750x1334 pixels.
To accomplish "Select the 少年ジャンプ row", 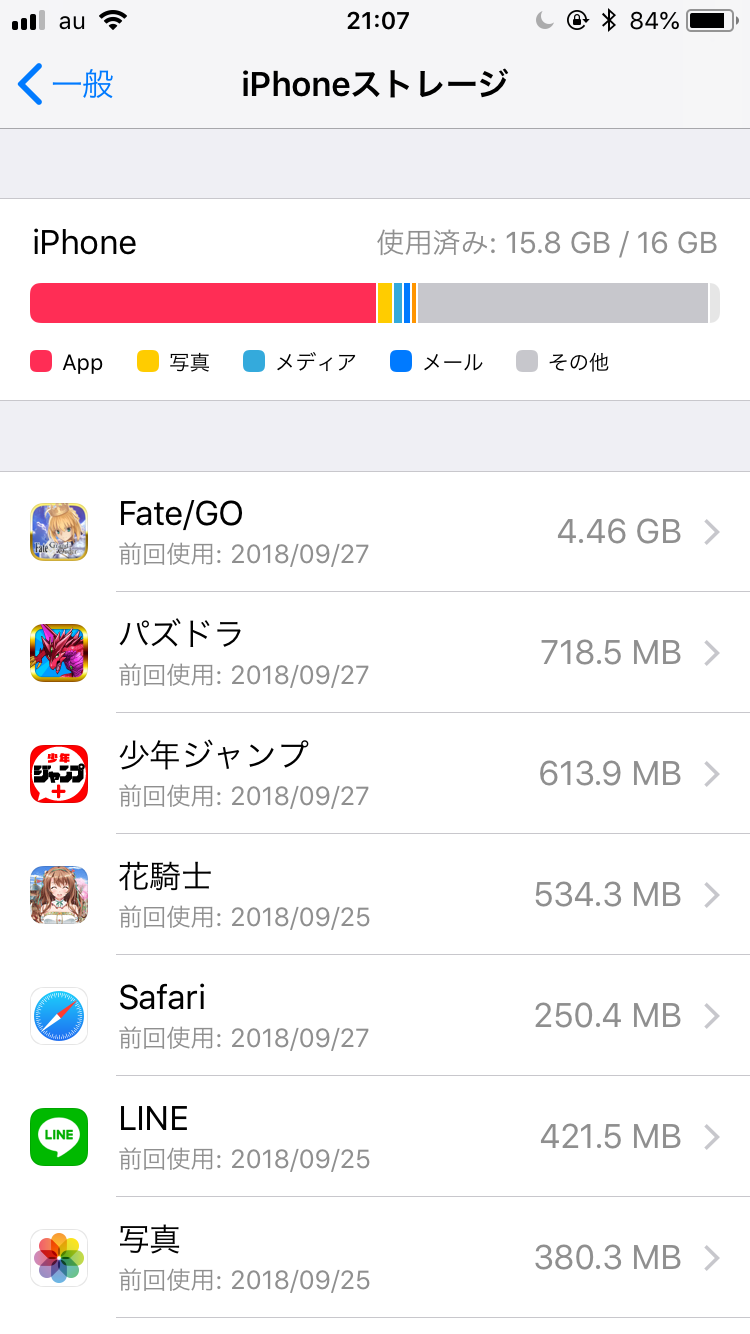I will click(375, 774).
